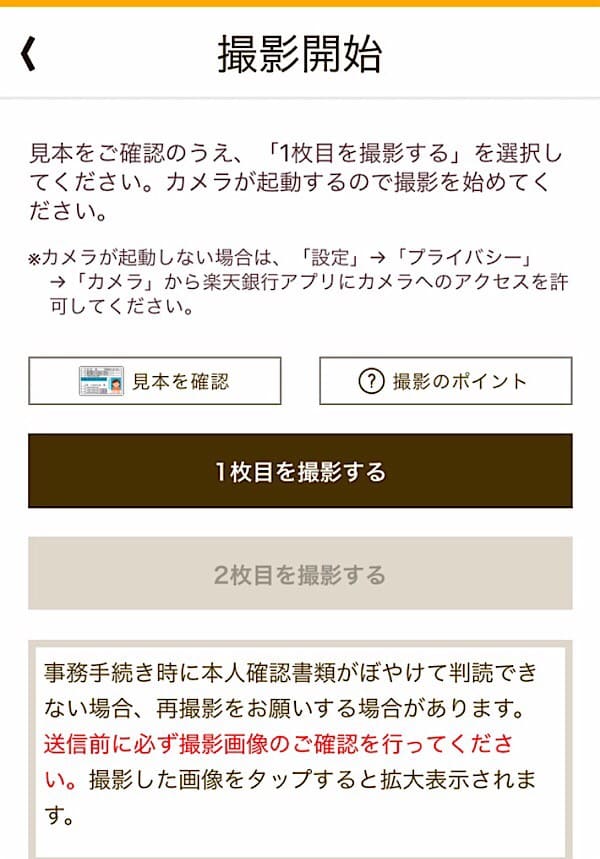Start 1枚目を撮影する capture
Viewport: 600px width, 859px height.
click(300, 471)
